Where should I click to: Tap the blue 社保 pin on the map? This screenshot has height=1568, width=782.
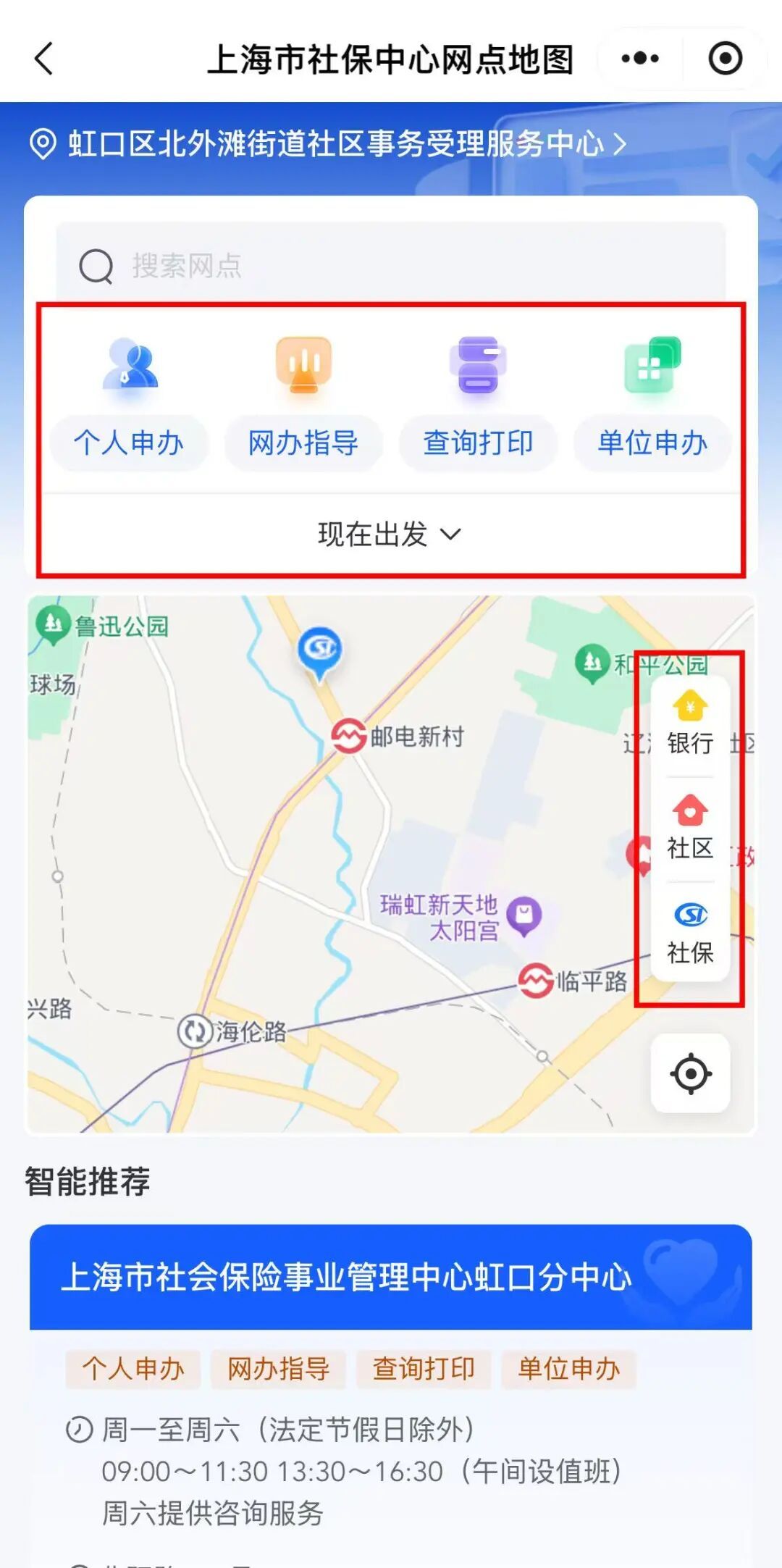[319, 650]
